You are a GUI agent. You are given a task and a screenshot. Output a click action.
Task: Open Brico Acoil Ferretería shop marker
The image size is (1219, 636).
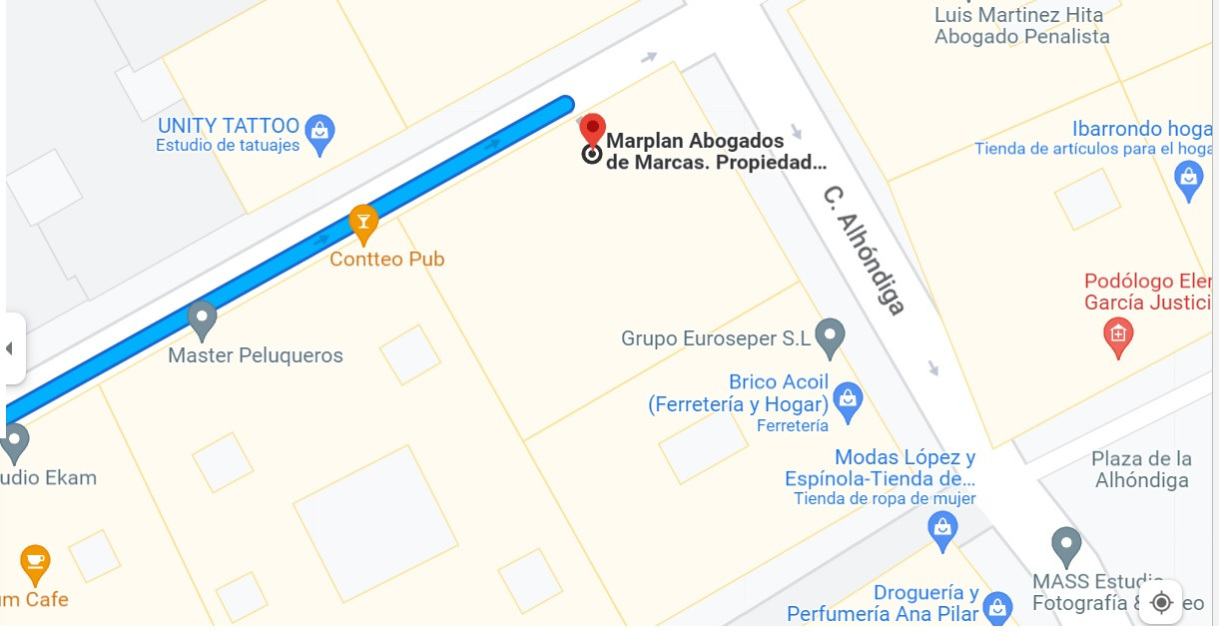[848, 400]
